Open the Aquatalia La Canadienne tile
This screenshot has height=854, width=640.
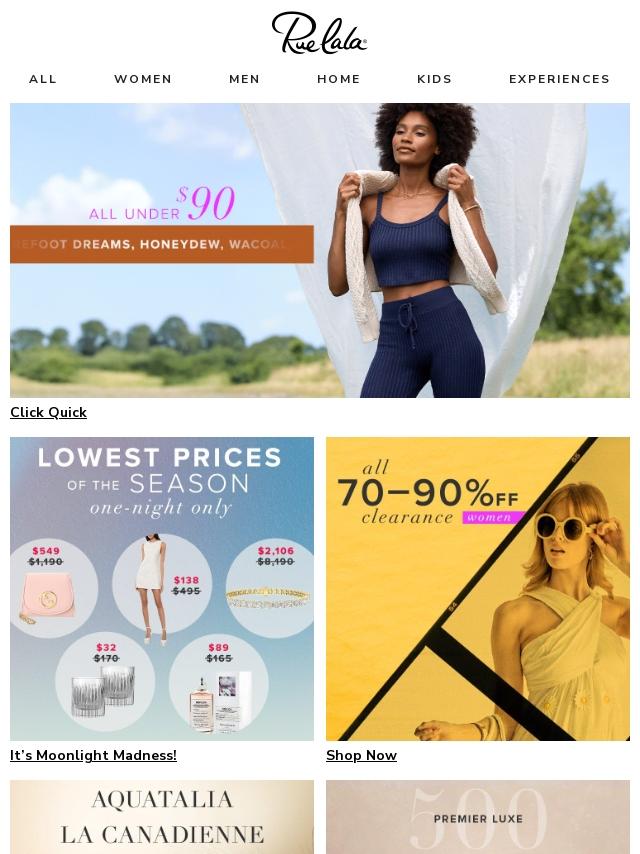click(x=162, y=817)
